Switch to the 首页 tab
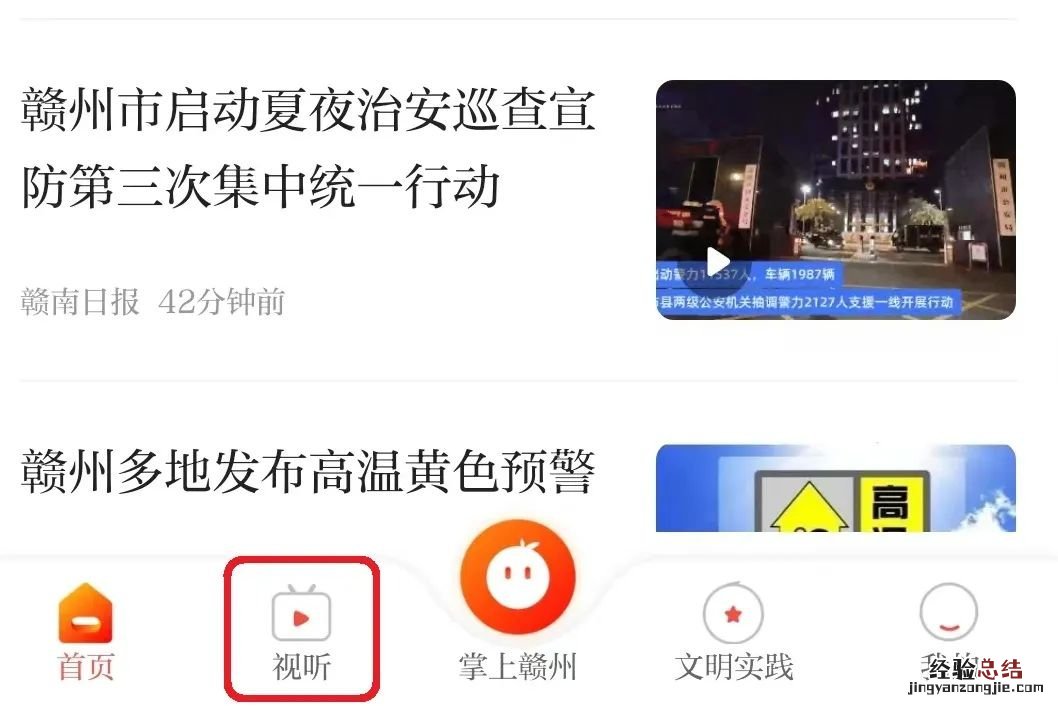 [86, 632]
